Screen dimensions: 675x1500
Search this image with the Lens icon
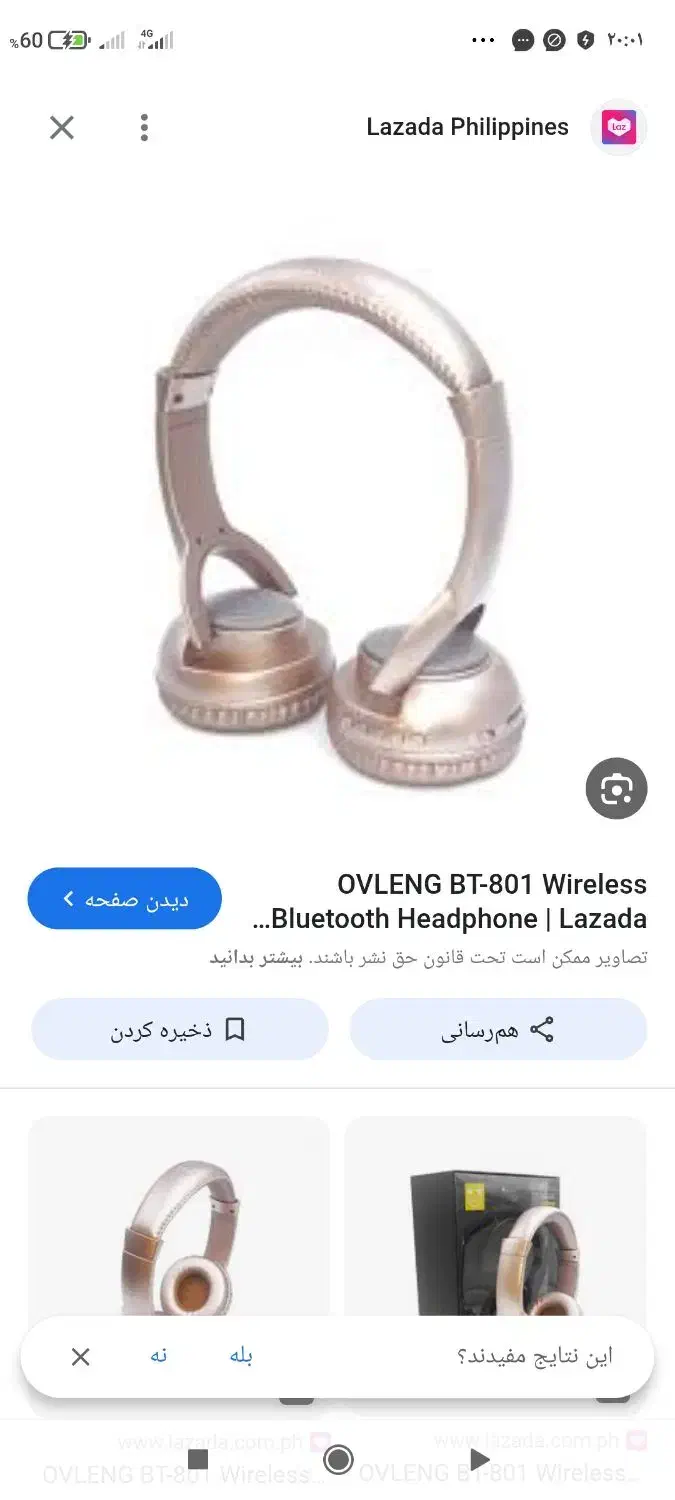(x=616, y=789)
